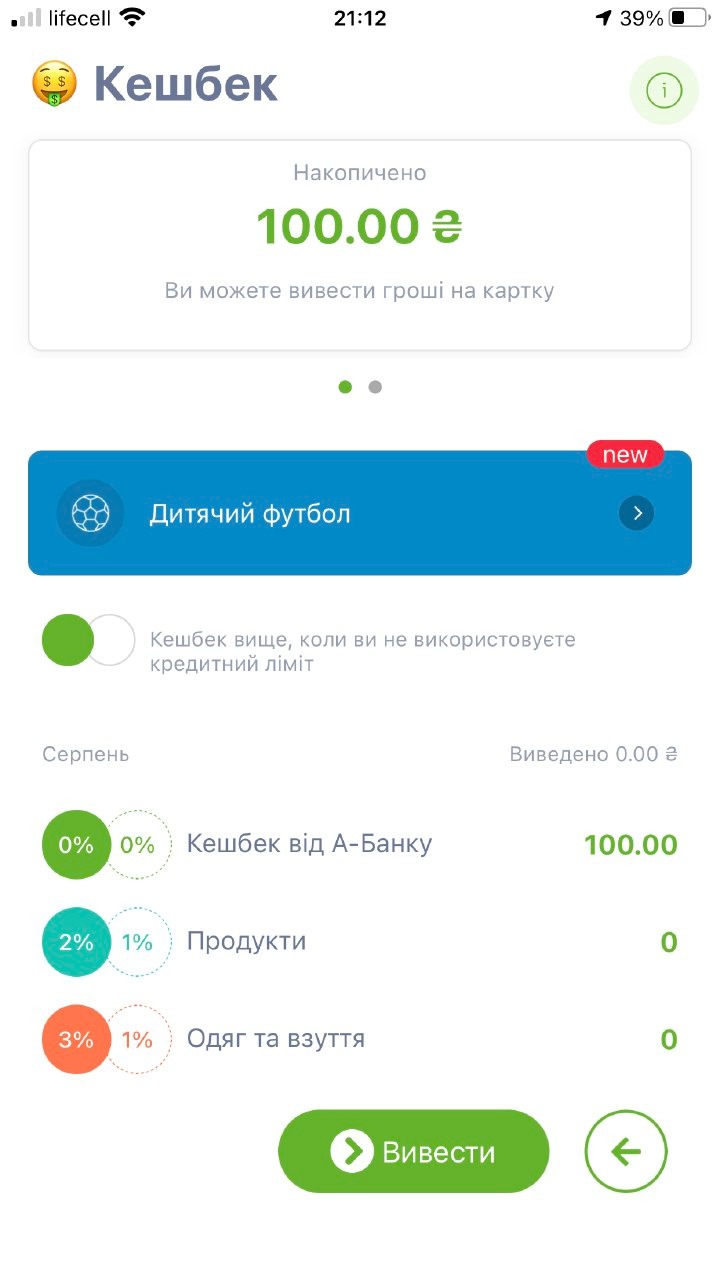Open the Кешбек від А-Банку row
The width and height of the screenshot is (720, 1280).
[360, 844]
